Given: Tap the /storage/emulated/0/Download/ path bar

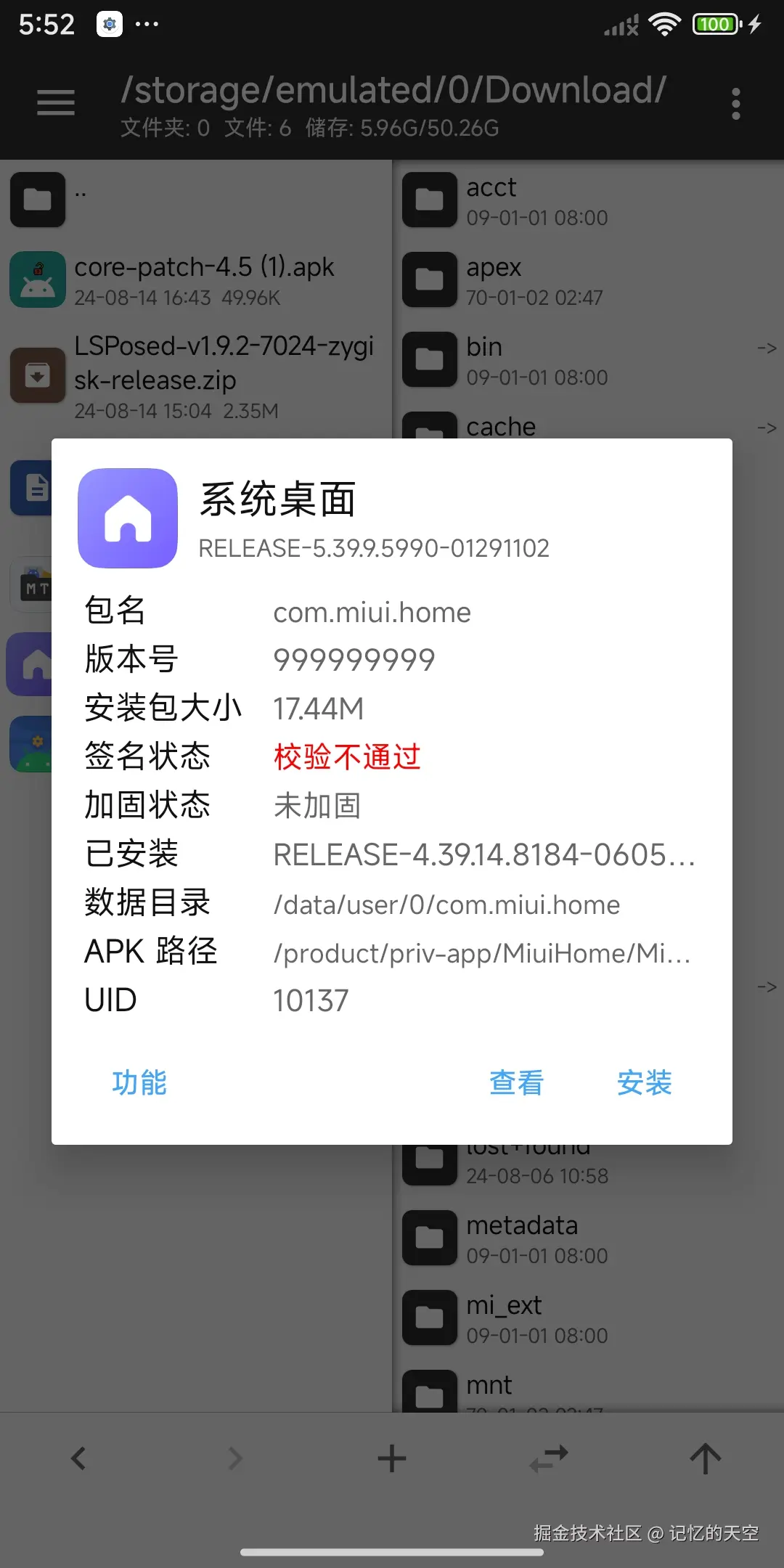Looking at the screenshot, I should 392,91.
